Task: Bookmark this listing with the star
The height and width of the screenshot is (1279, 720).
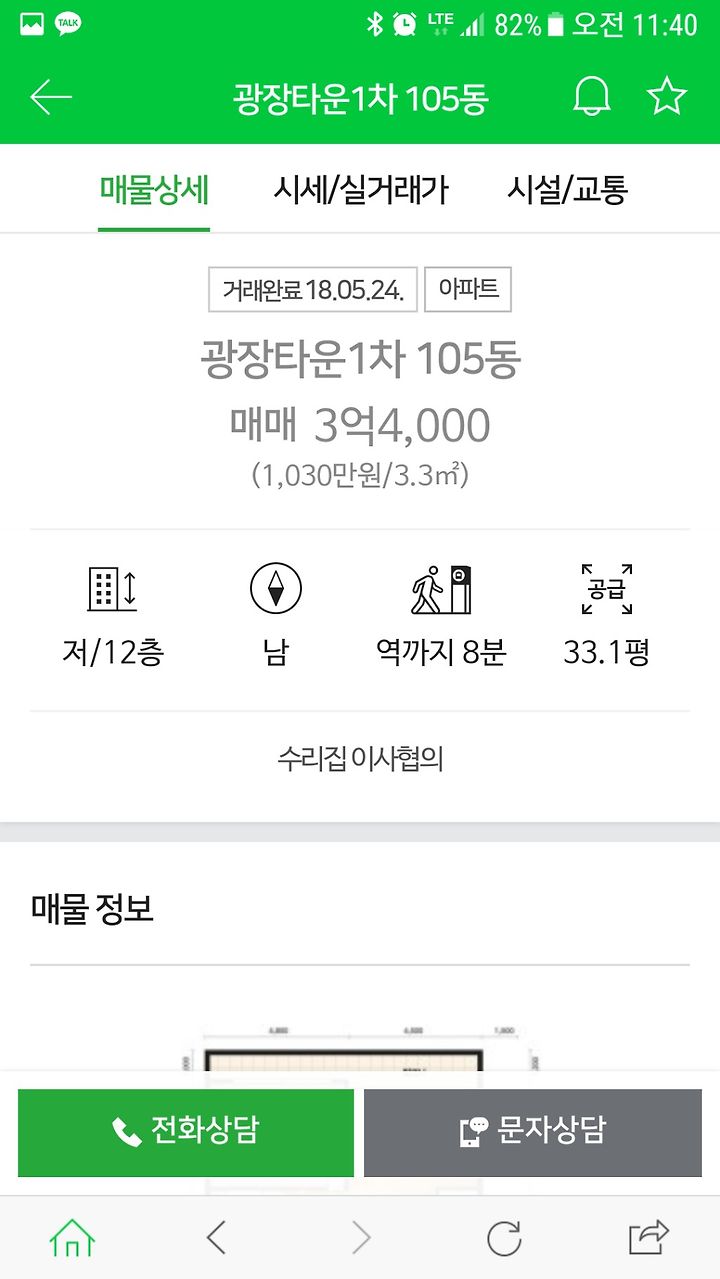Action: click(x=666, y=96)
